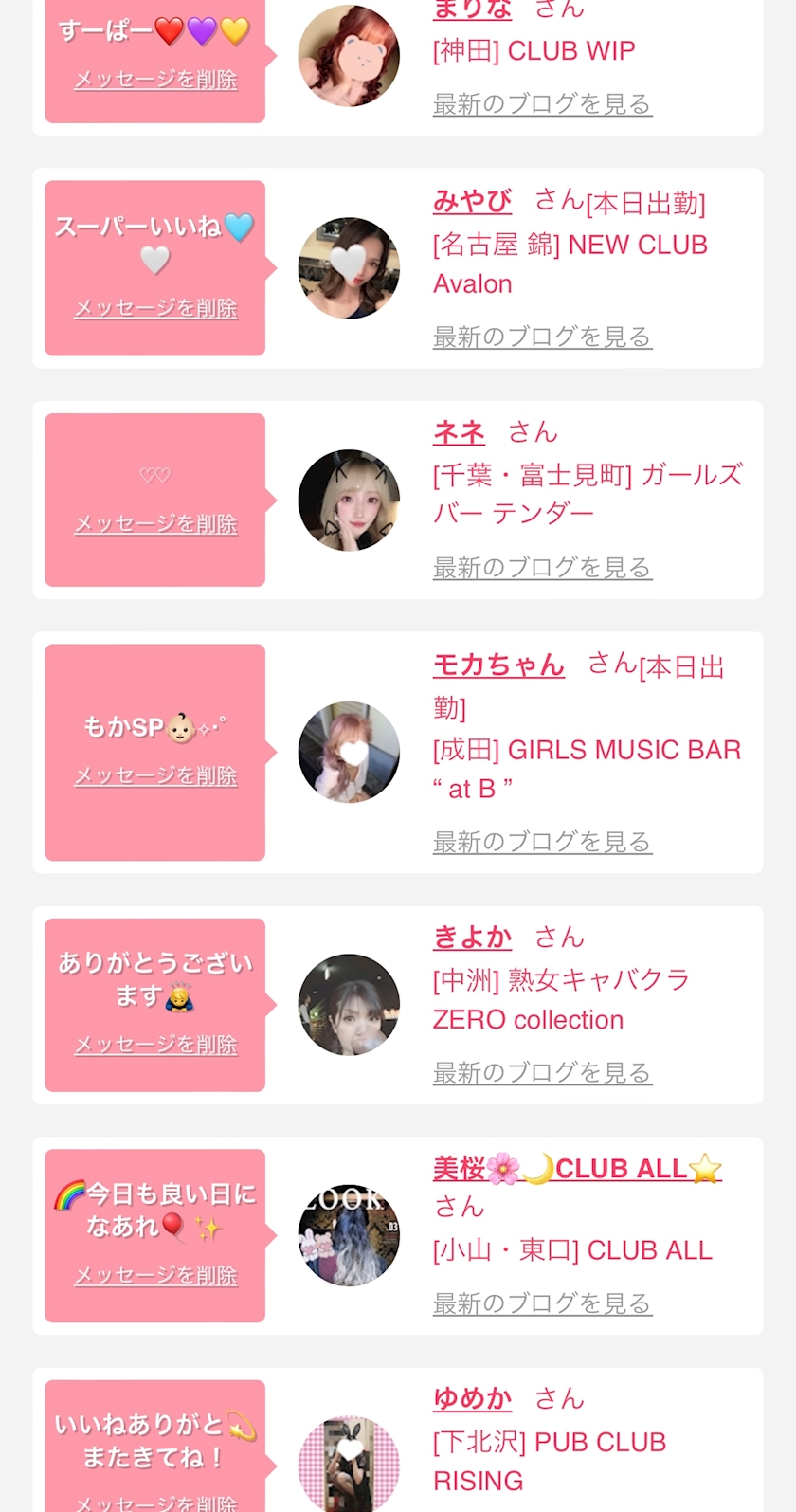This screenshot has width=796, height=1512.
Task: Open モカちゃん's profile name link
Action: 498,665
